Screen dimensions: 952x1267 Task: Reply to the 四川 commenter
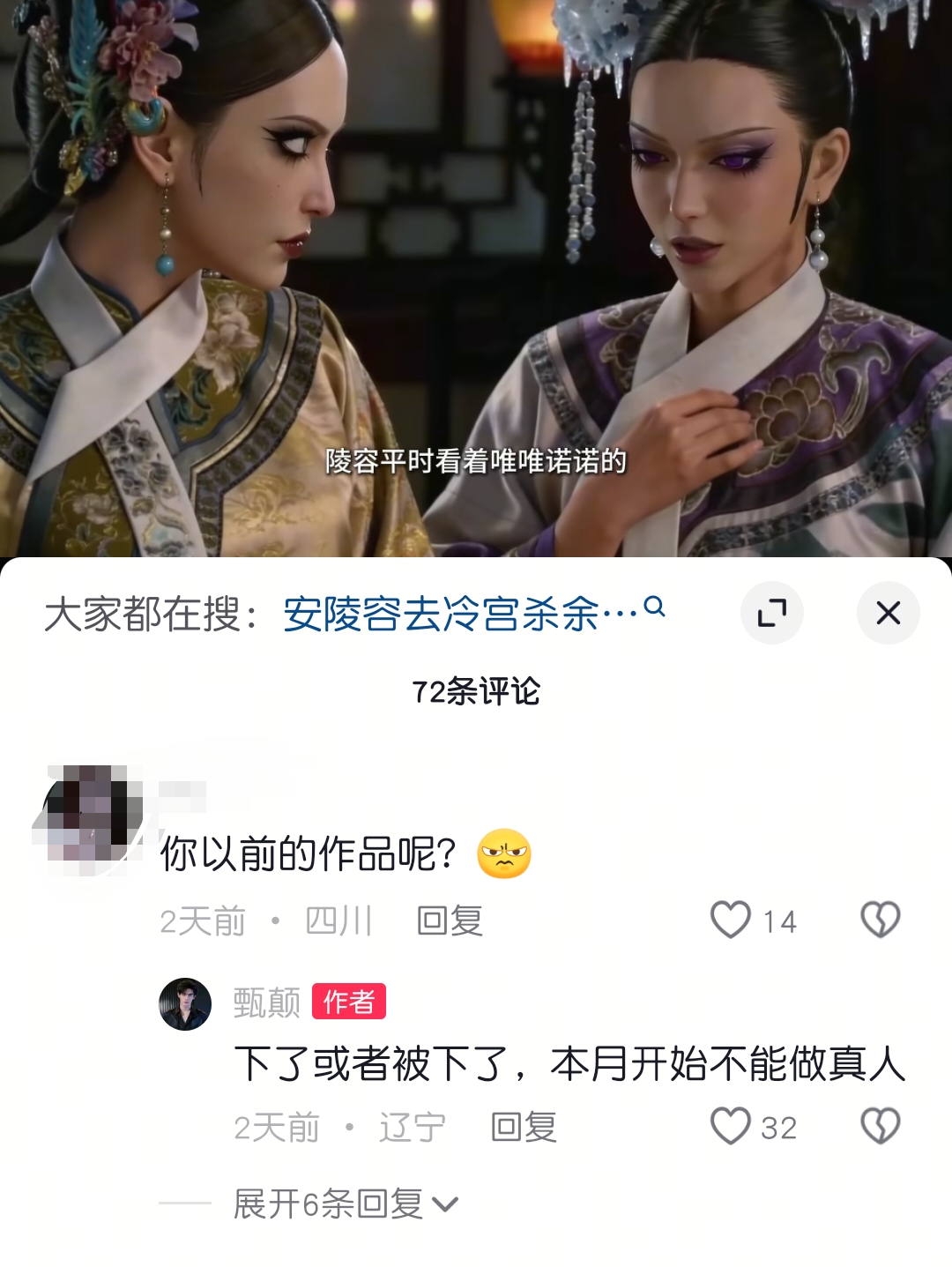450,921
